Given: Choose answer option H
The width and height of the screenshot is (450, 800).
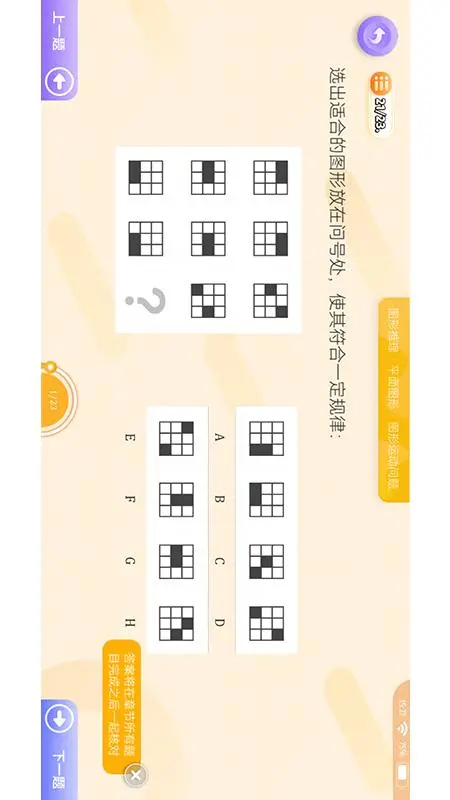Looking at the screenshot, I should point(177,623).
